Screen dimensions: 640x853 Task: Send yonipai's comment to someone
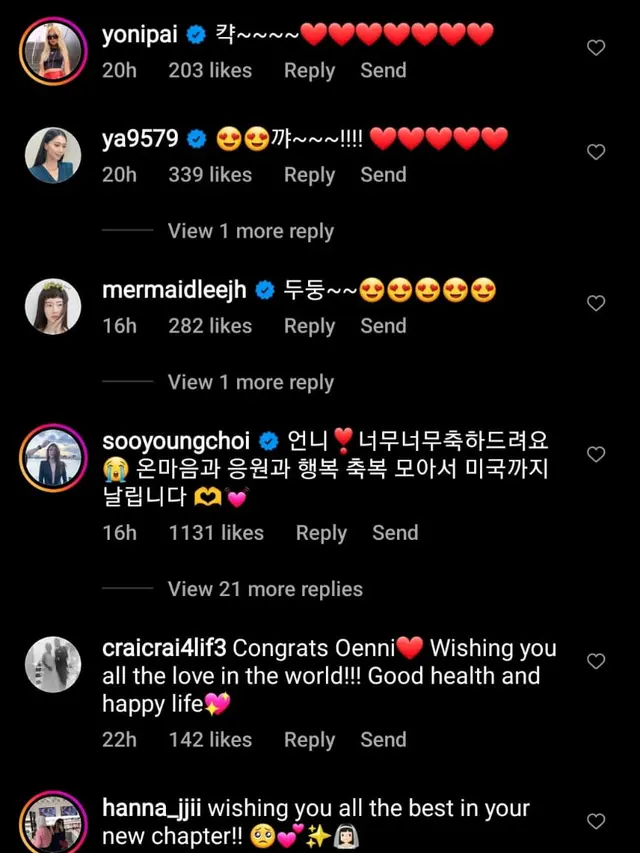pos(383,71)
